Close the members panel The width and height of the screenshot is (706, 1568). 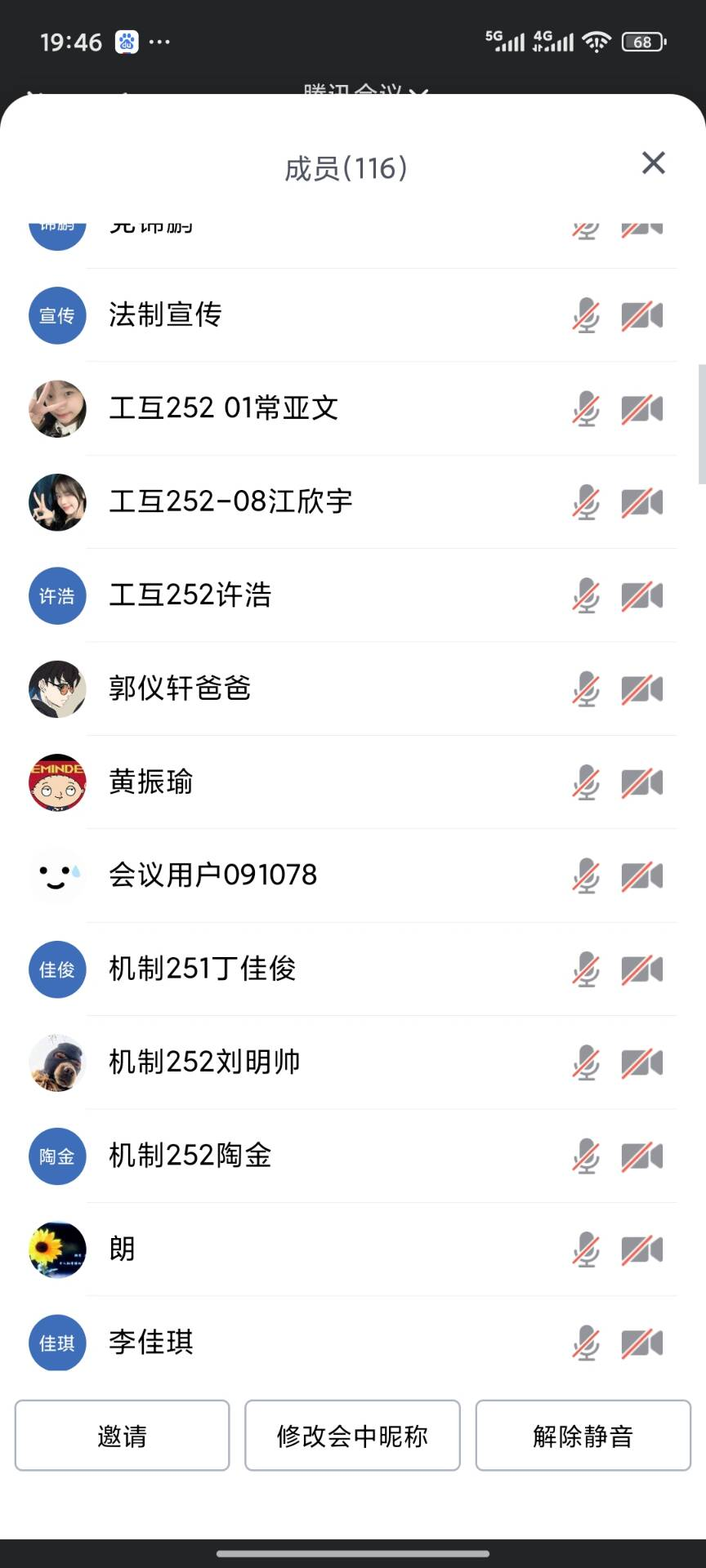click(x=654, y=163)
